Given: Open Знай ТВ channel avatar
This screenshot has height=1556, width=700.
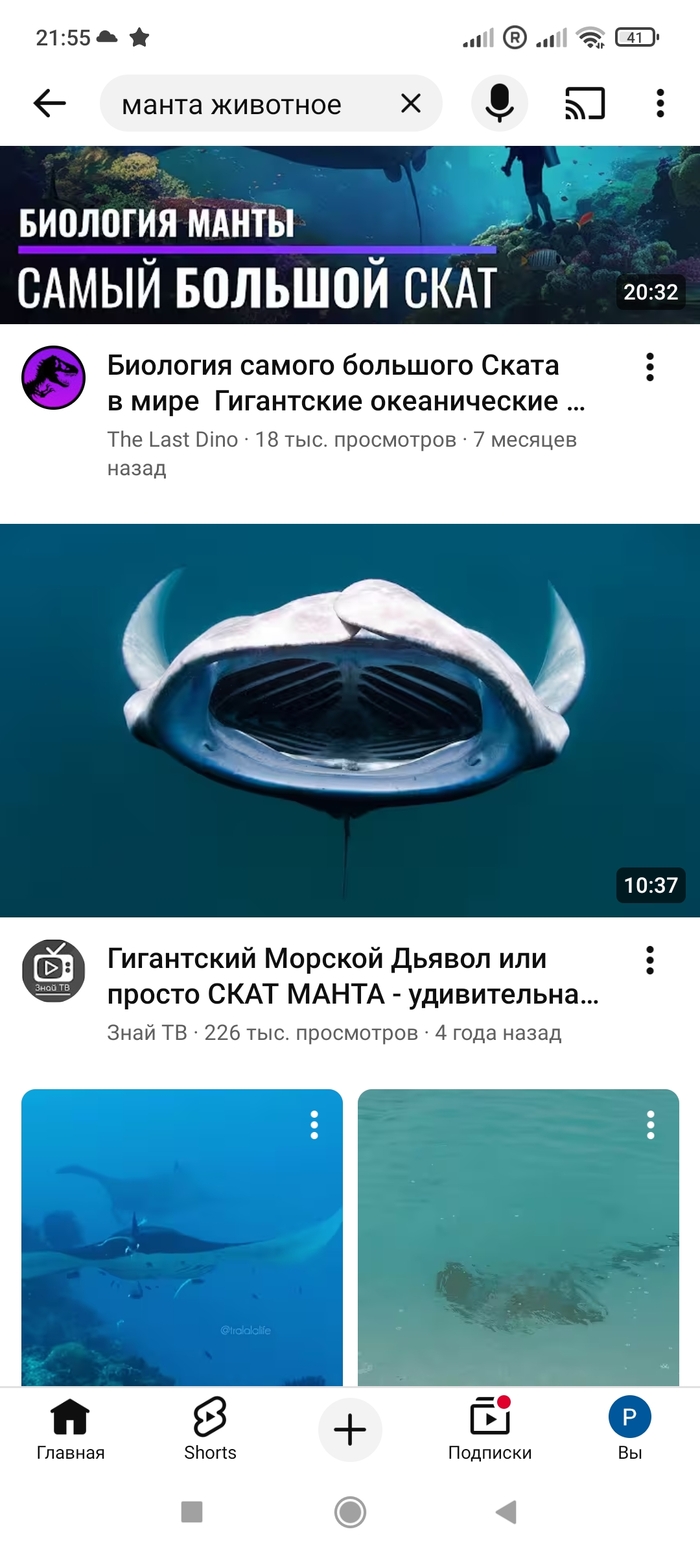Looking at the screenshot, I should [x=53, y=970].
